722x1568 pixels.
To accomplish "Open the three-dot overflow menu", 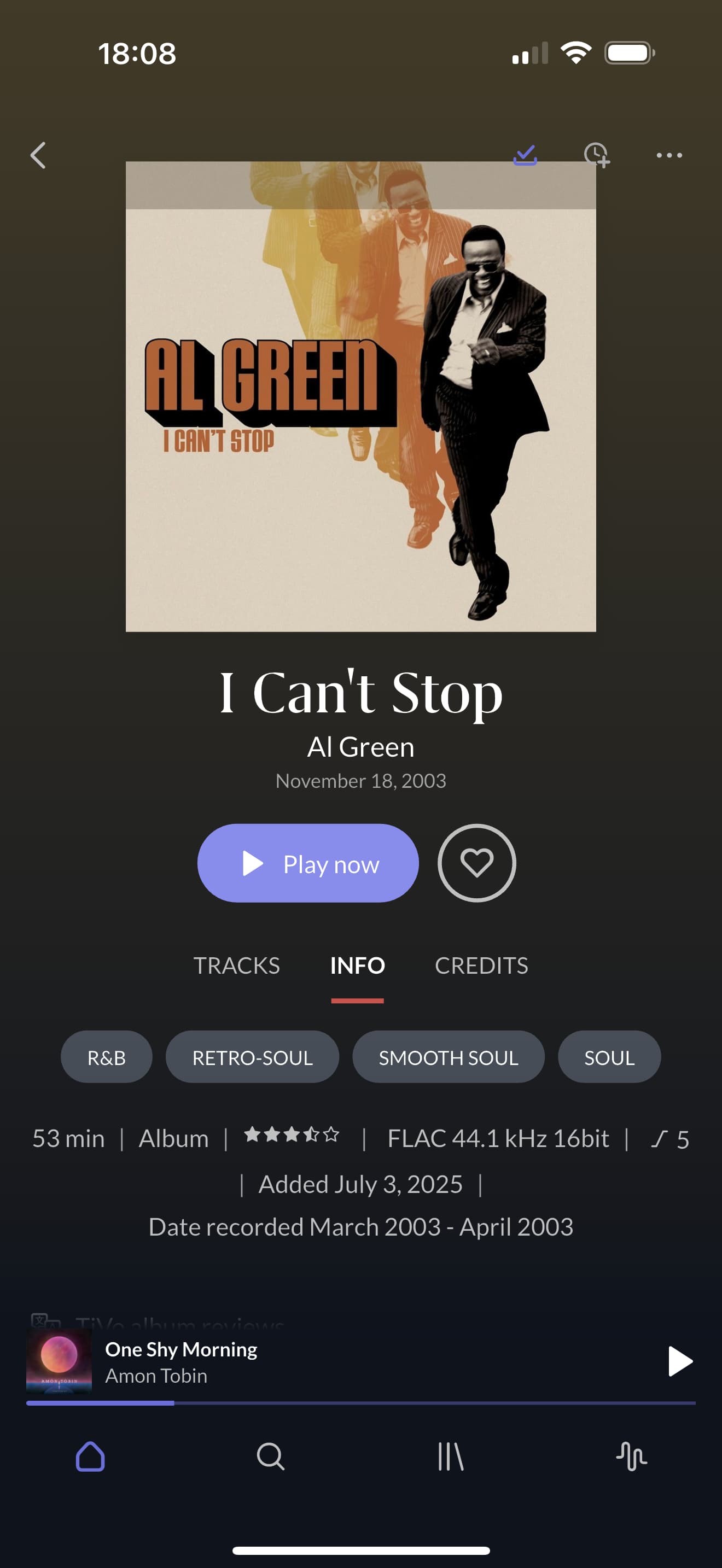I will (669, 155).
